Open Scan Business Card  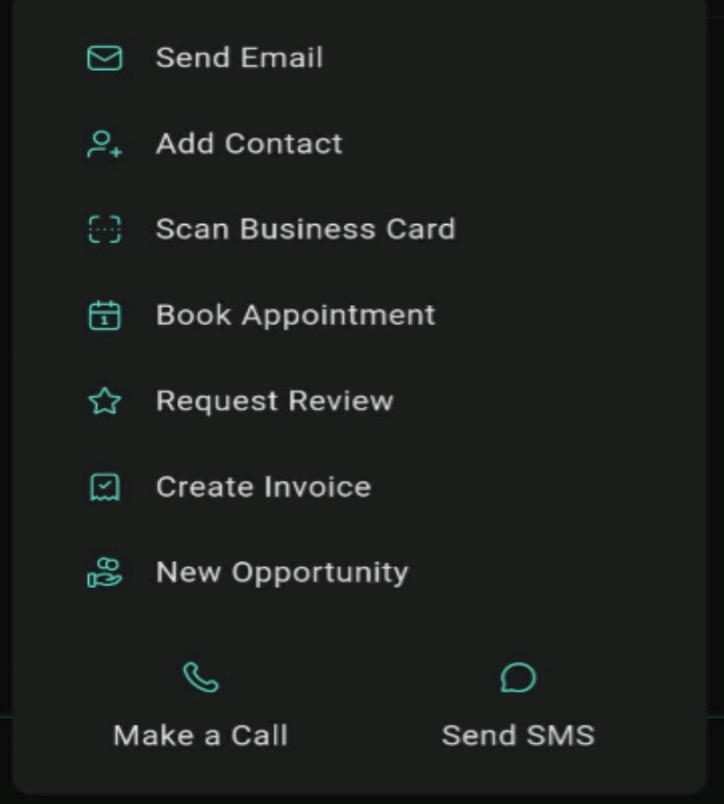click(304, 229)
